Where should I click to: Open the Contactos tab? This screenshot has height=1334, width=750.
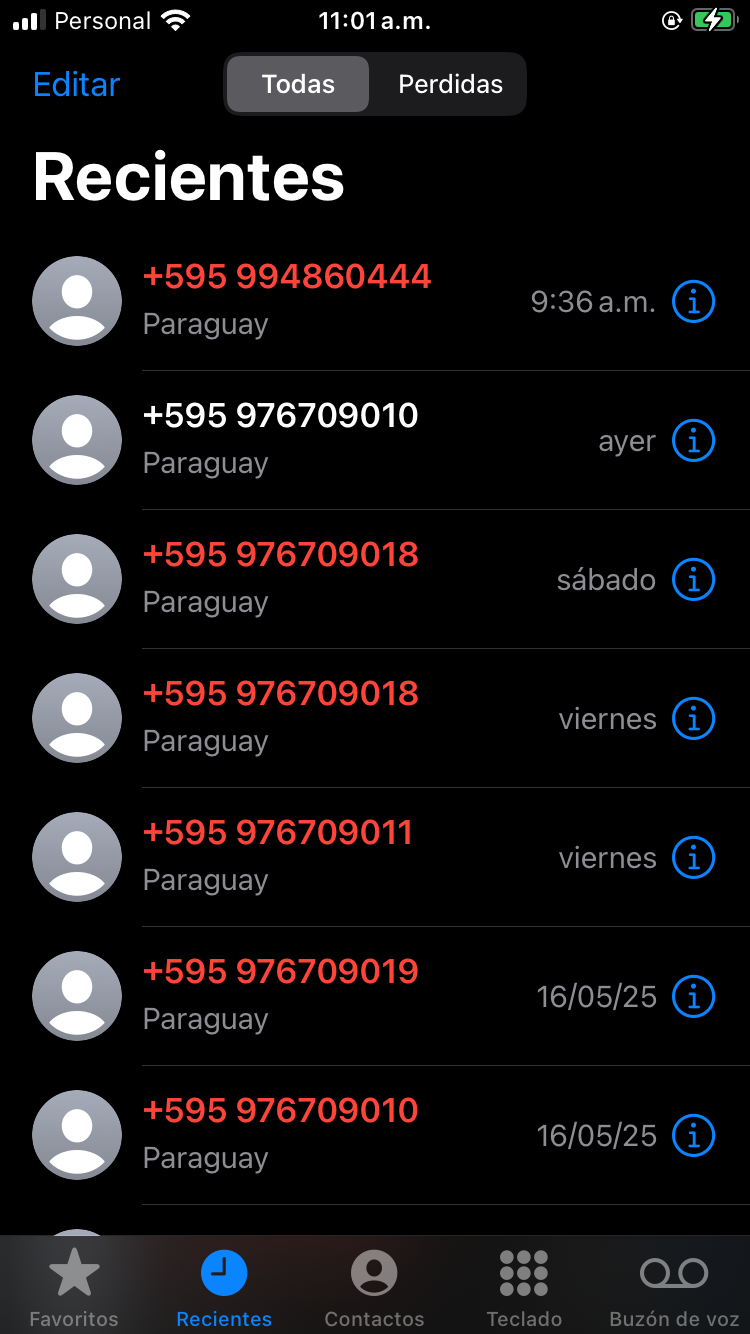coord(374,1288)
